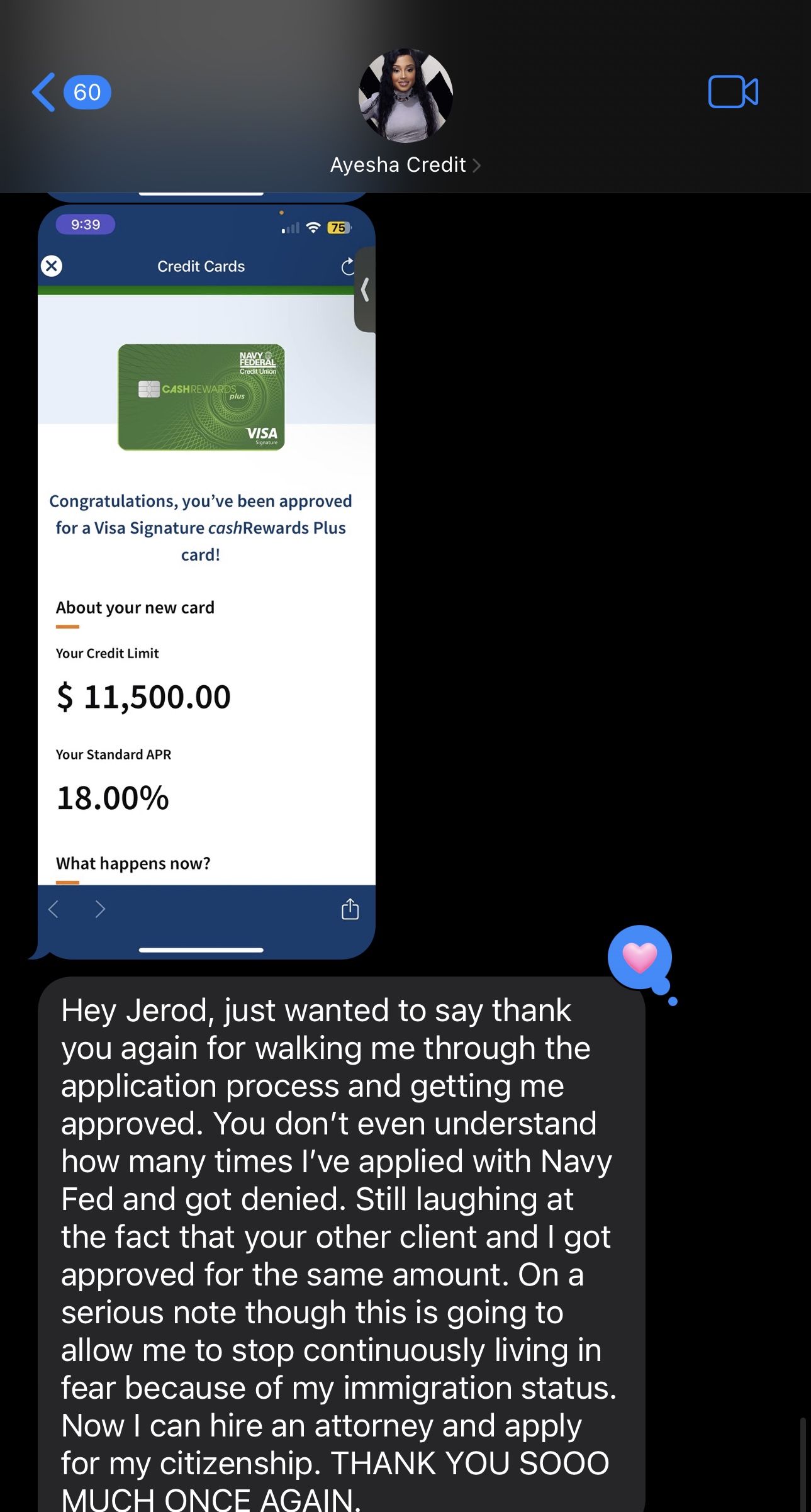The width and height of the screenshot is (811, 1512).
Task: Tap the cellular signal bars in the screenshot
Action: click(x=291, y=227)
